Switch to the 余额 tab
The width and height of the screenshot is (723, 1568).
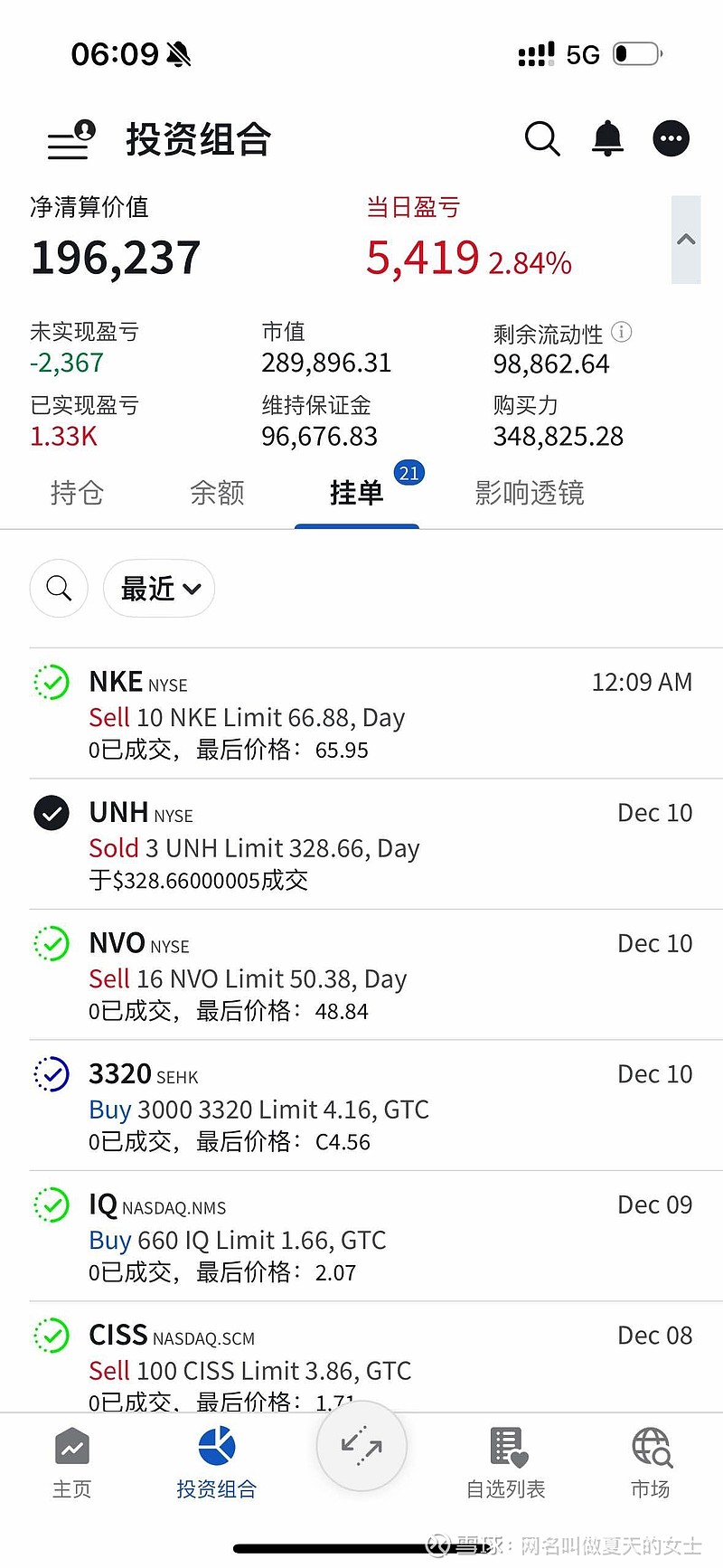click(217, 493)
